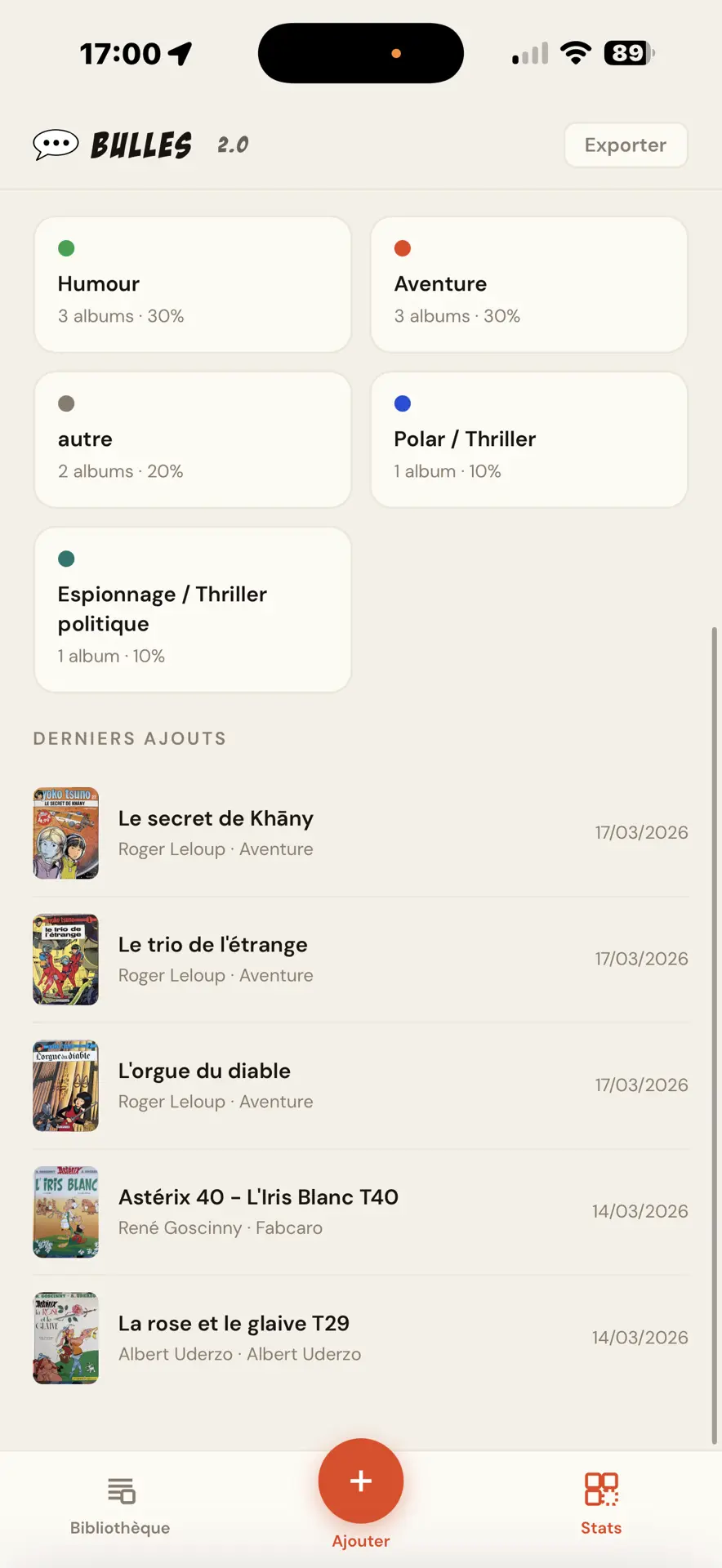Select the autre genre card
The width and height of the screenshot is (722, 1568).
click(x=193, y=439)
